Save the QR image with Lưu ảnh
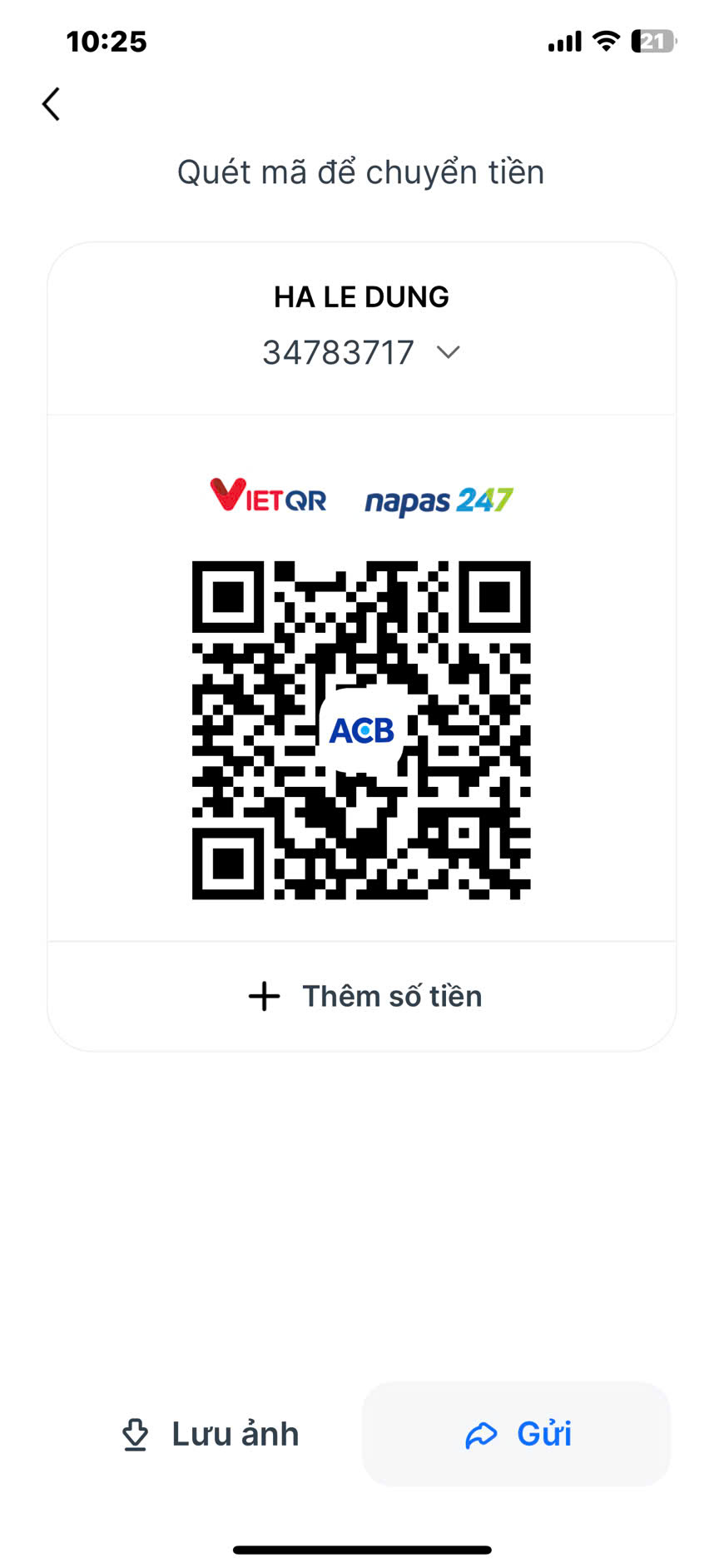The height and width of the screenshot is (1568, 724). (210, 1434)
